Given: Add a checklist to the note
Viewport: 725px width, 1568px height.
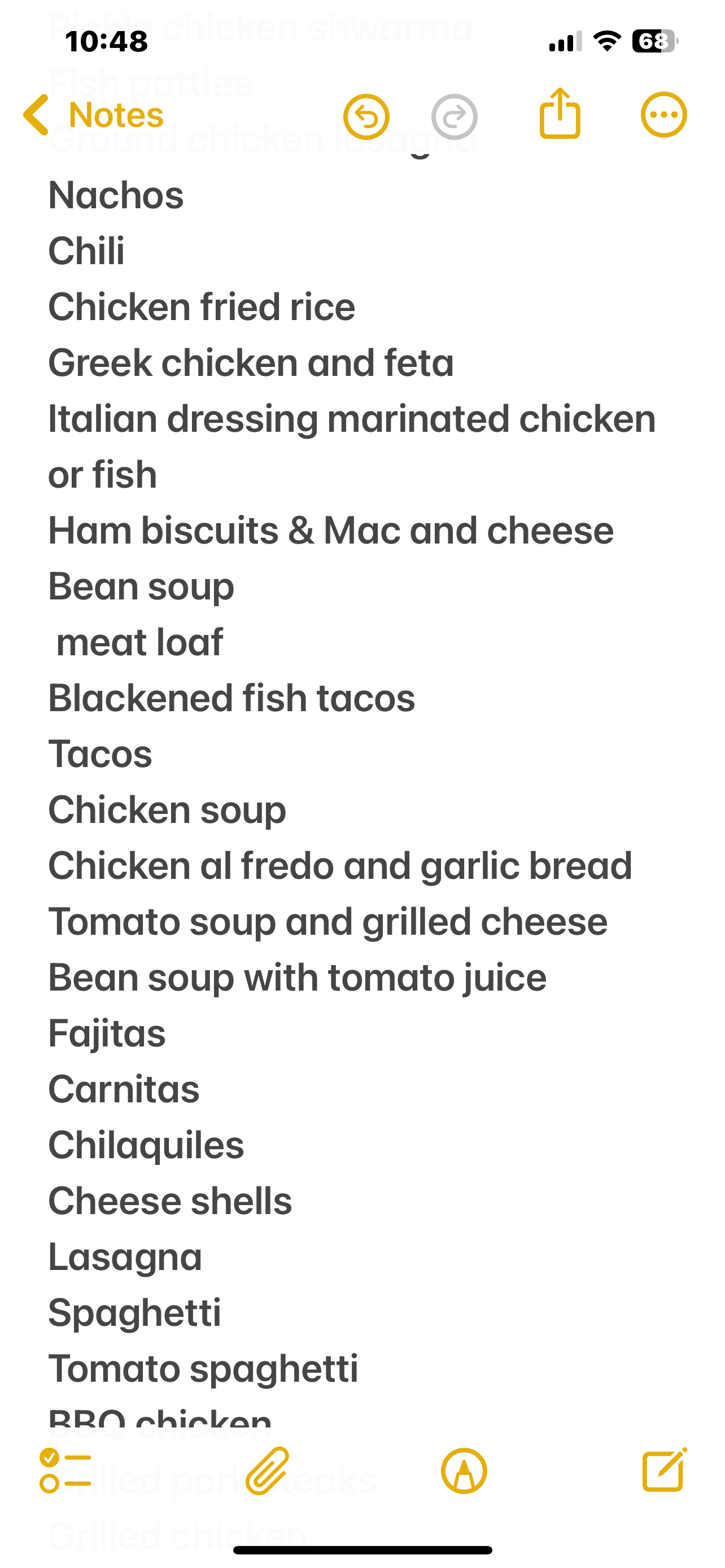Looking at the screenshot, I should [65, 1470].
